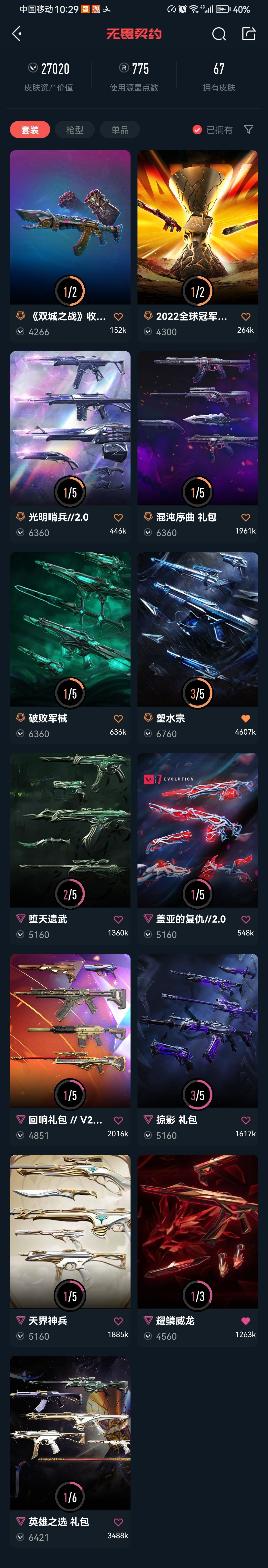Remove the like on 耀鳞威龙
Viewport: 268px width, 1568px height.
click(x=245, y=1321)
